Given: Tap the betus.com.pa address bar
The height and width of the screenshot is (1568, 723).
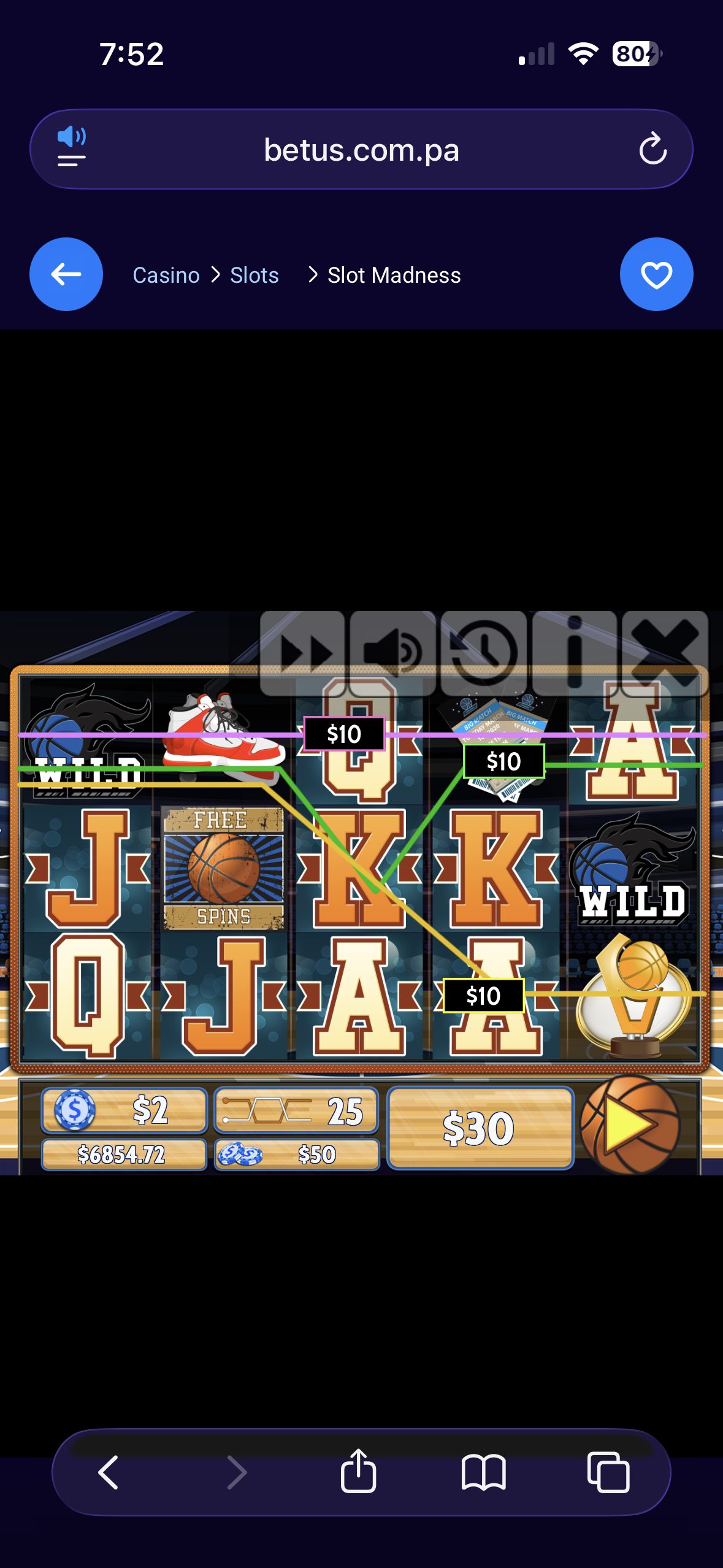Looking at the screenshot, I should (361, 150).
